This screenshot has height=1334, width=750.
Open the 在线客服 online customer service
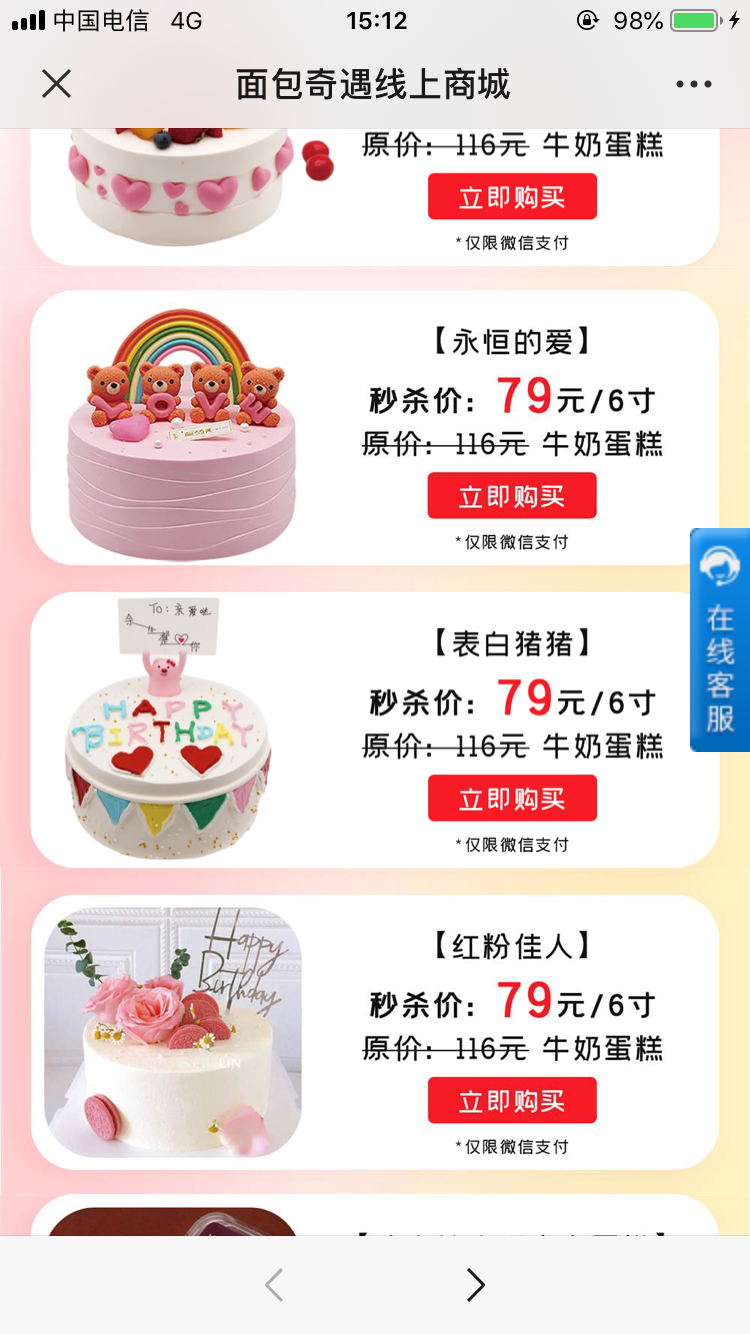pos(720,640)
